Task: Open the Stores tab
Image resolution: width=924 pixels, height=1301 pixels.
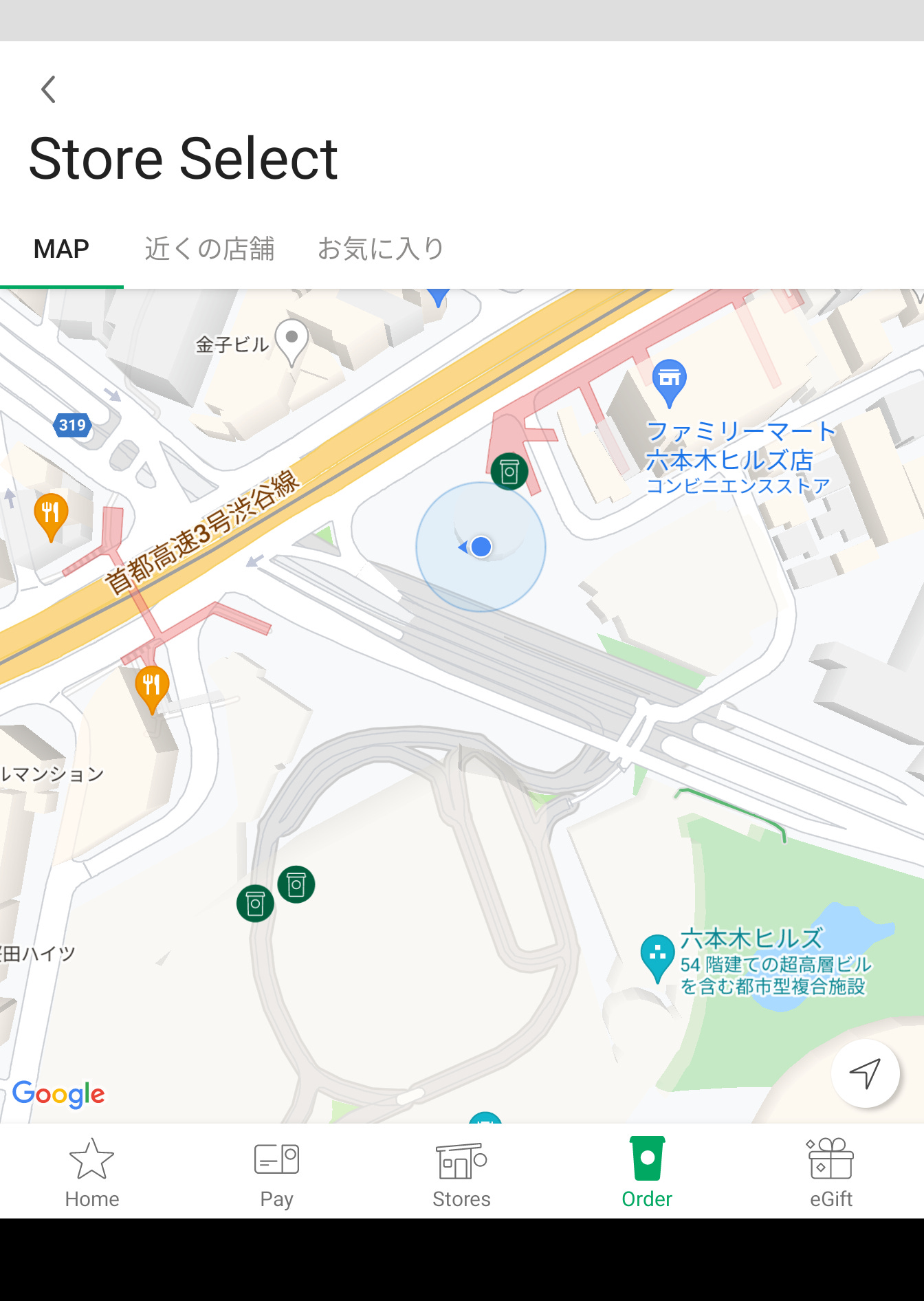Action: pyautogui.click(x=461, y=1173)
